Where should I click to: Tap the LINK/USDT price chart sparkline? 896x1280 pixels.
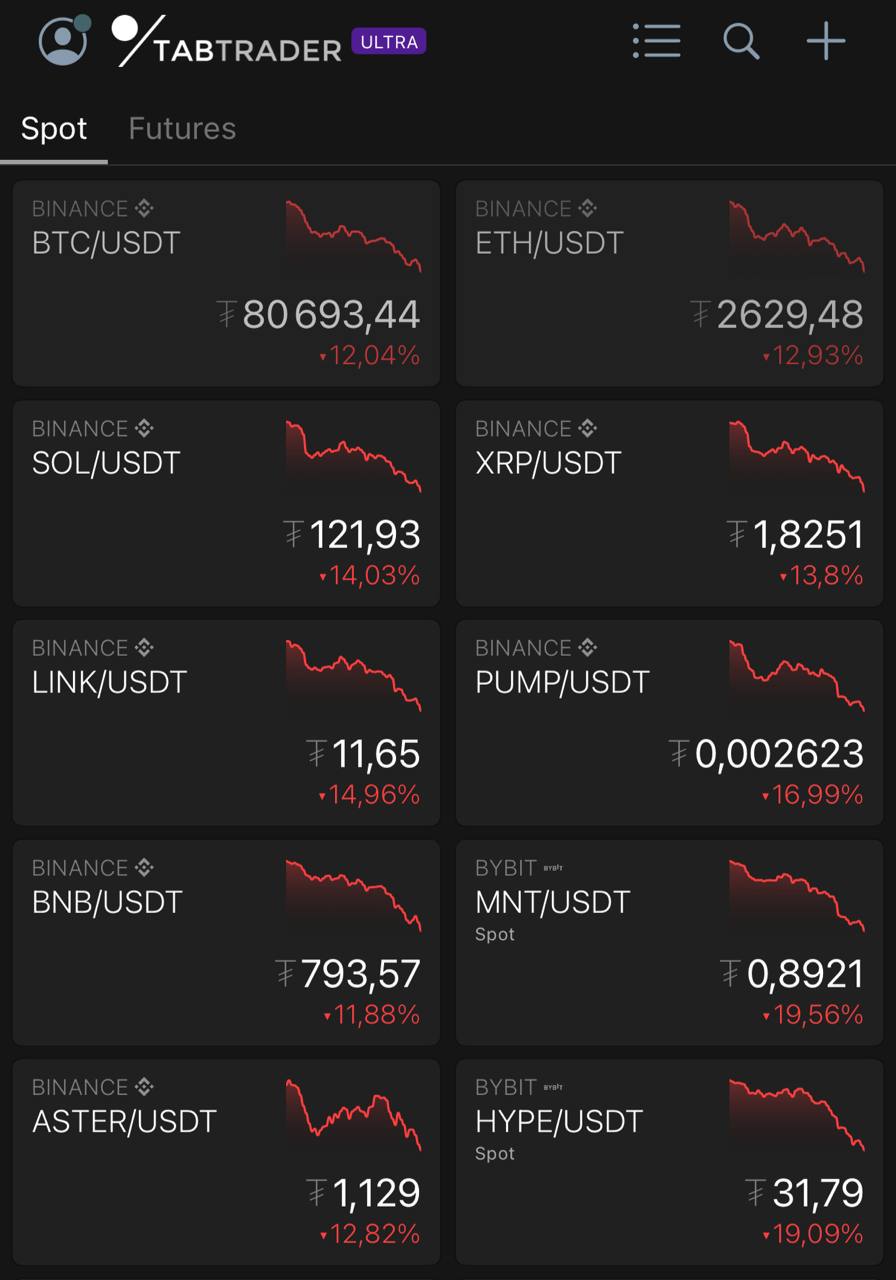click(x=355, y=673)
